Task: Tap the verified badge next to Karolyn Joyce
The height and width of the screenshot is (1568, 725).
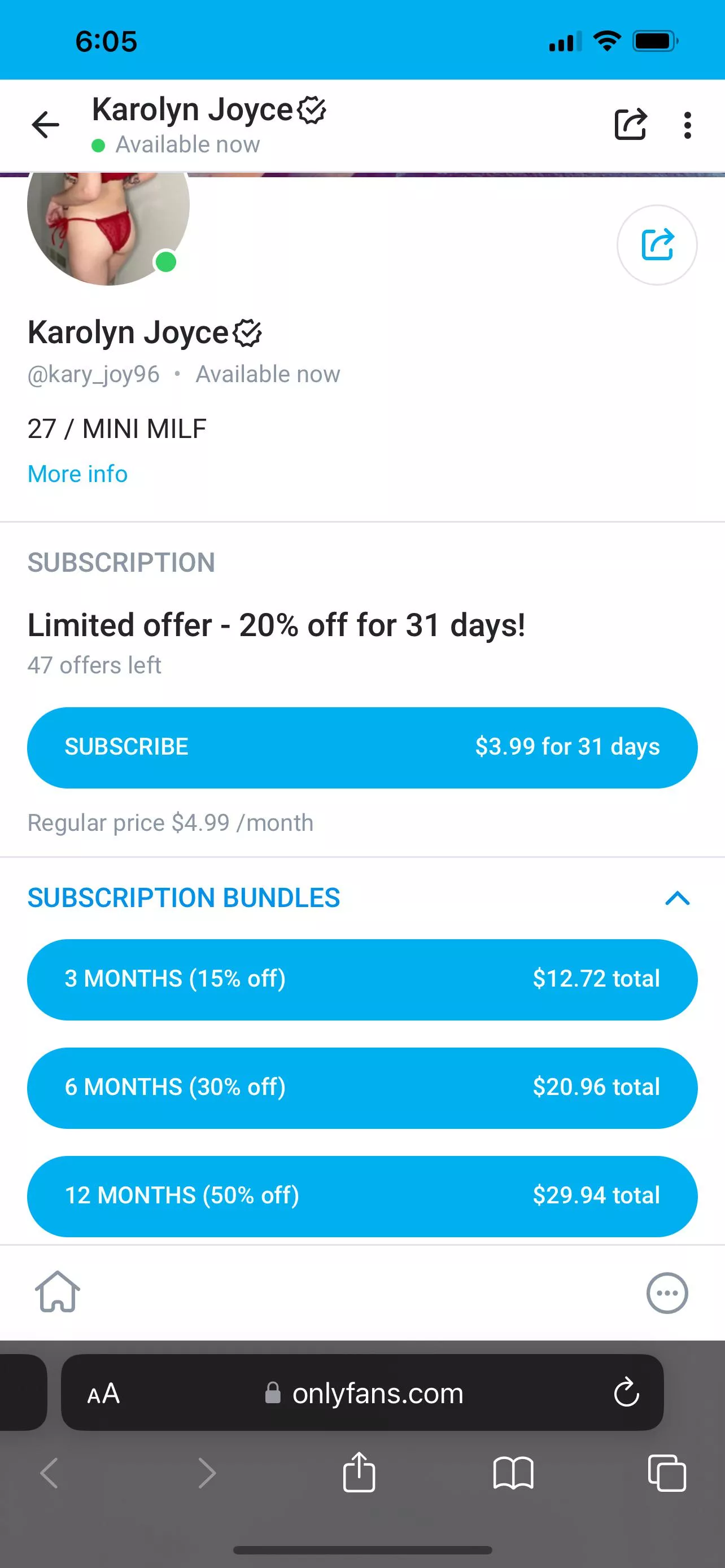Action: tap(312, 110)
